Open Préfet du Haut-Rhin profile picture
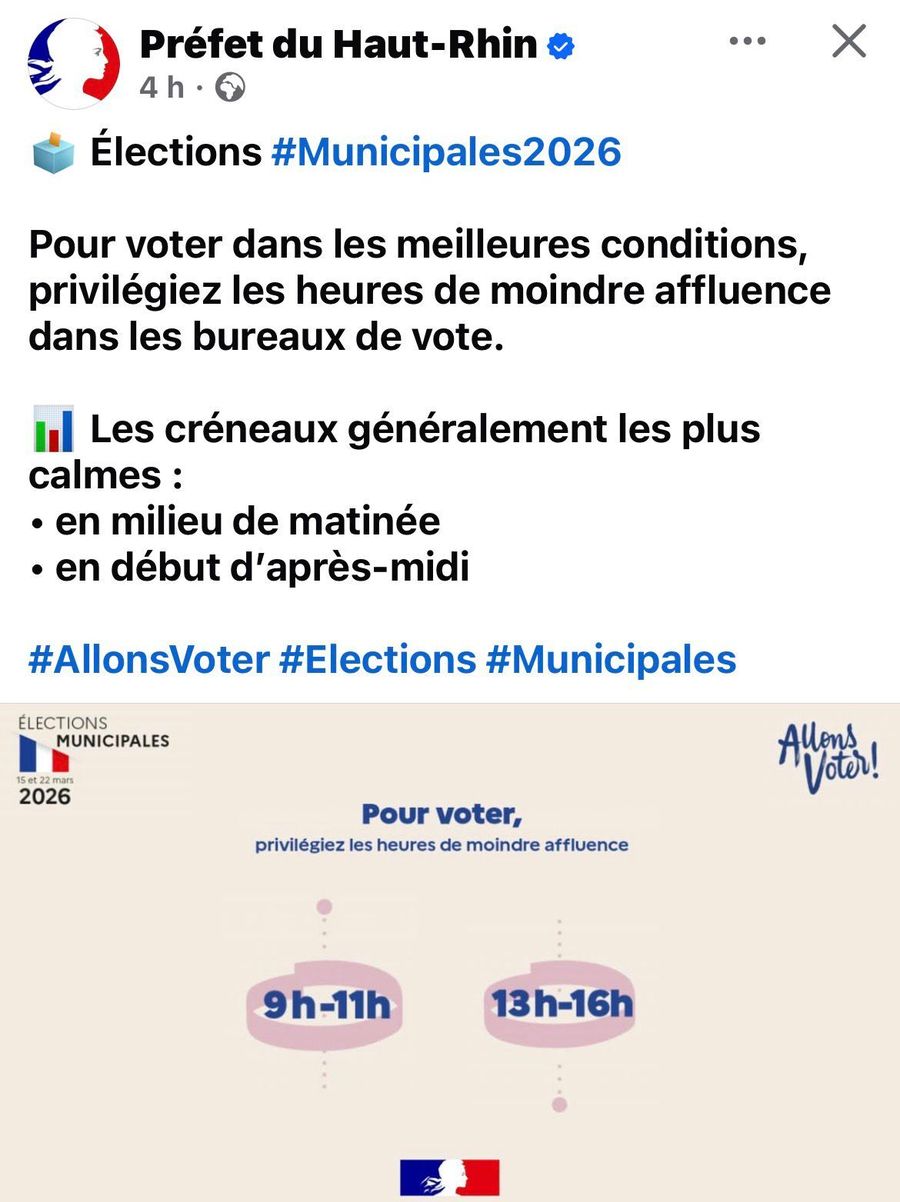The width and height of the screenshot is (900, 1202). pos(74,64)
